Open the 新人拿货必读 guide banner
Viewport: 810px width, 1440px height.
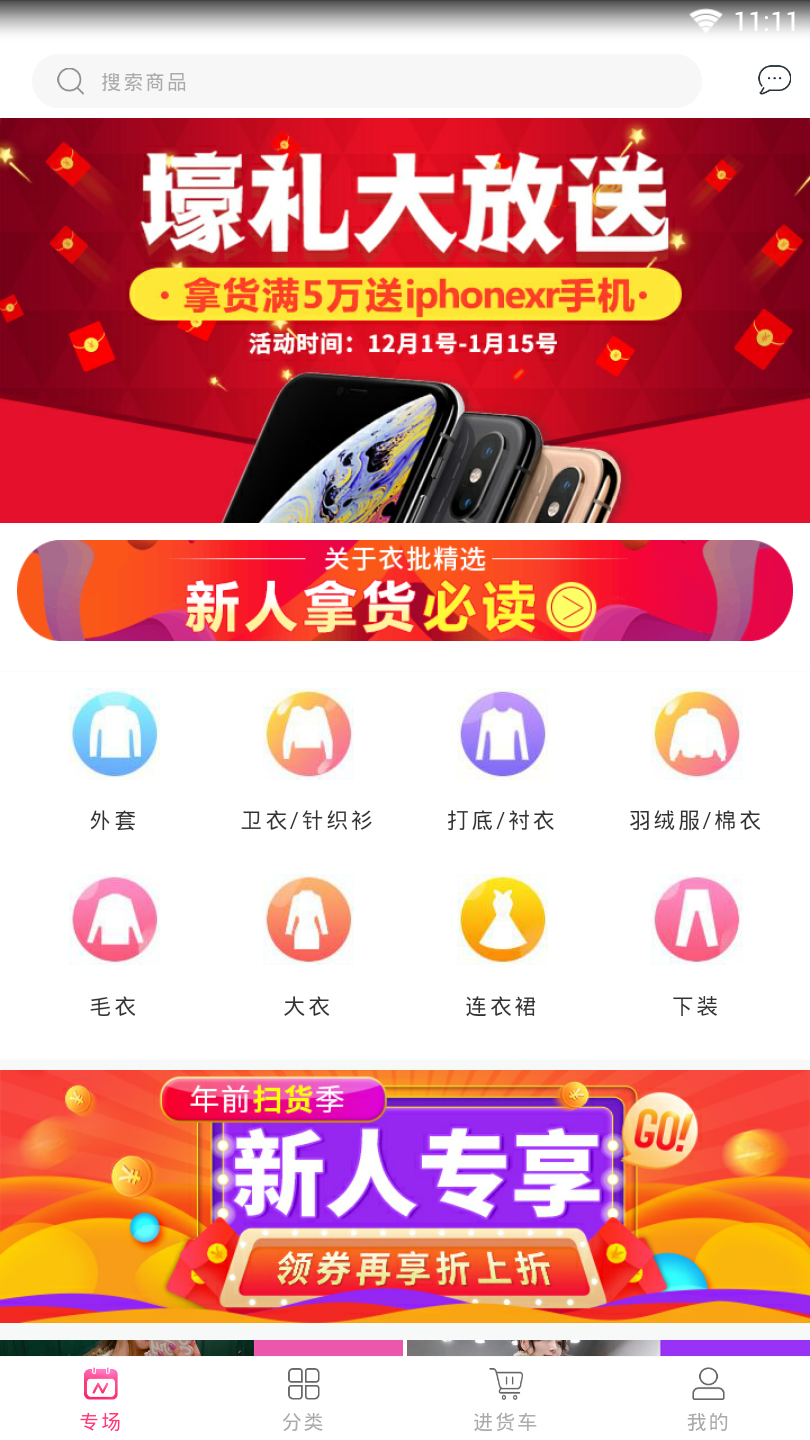pyautogui.click(x=405, y=590)
